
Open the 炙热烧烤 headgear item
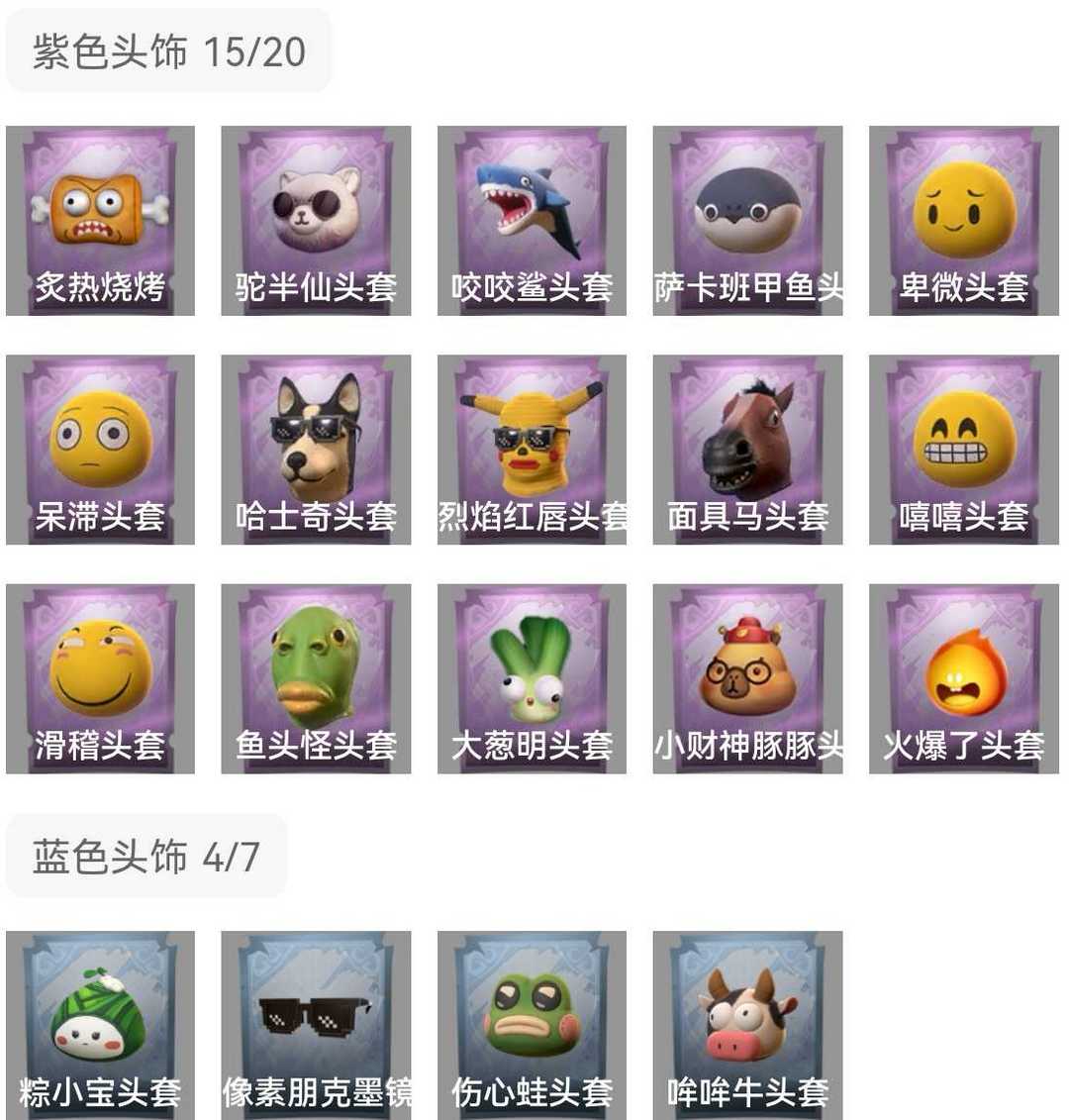pos(100,220)
